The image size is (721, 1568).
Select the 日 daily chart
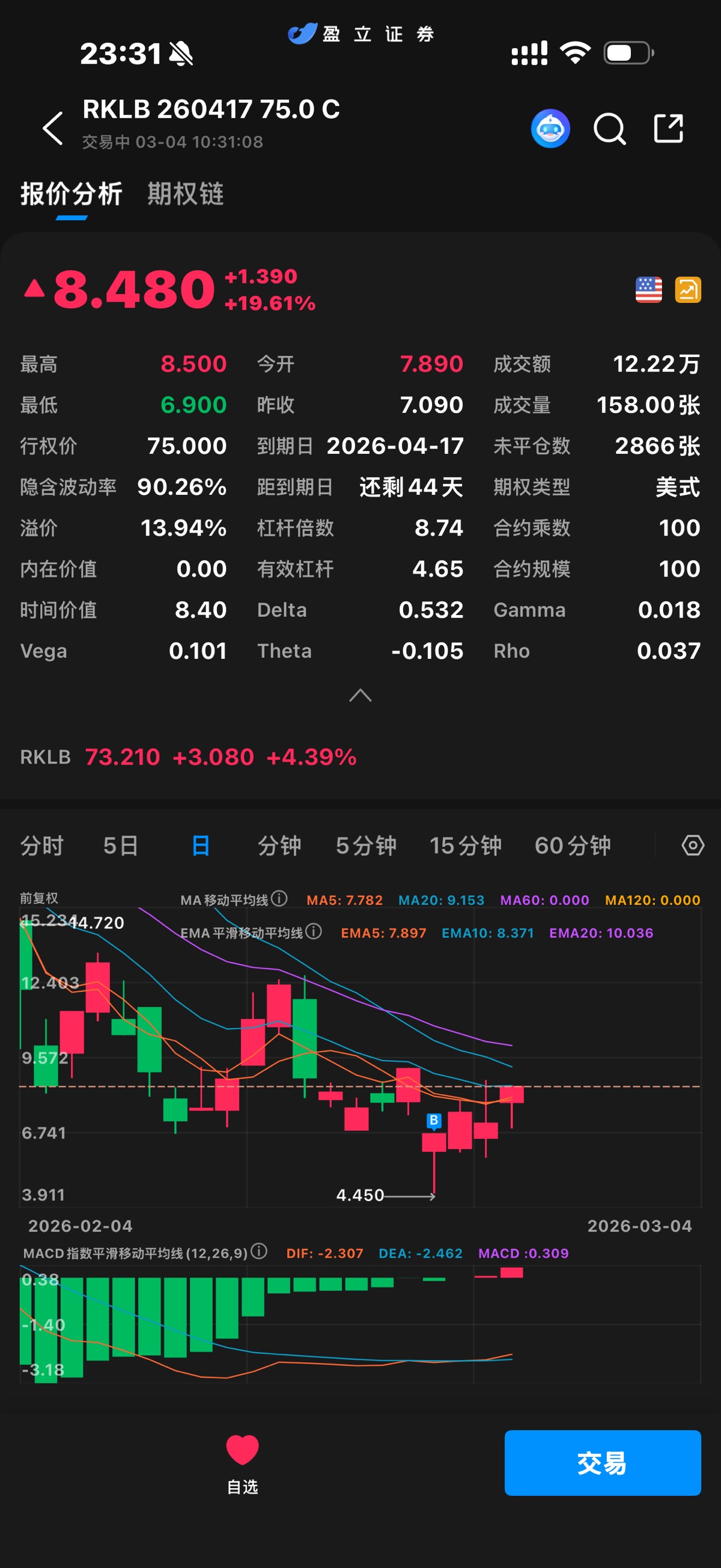point(200,845)
